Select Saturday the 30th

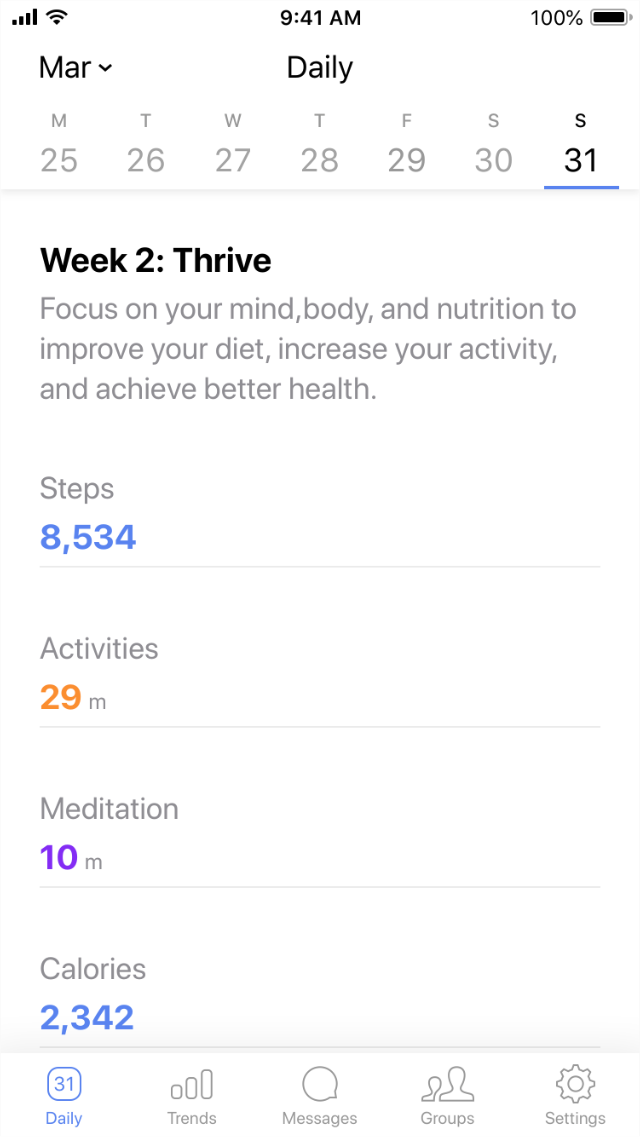pyautogui.click(x=494, y=147)
